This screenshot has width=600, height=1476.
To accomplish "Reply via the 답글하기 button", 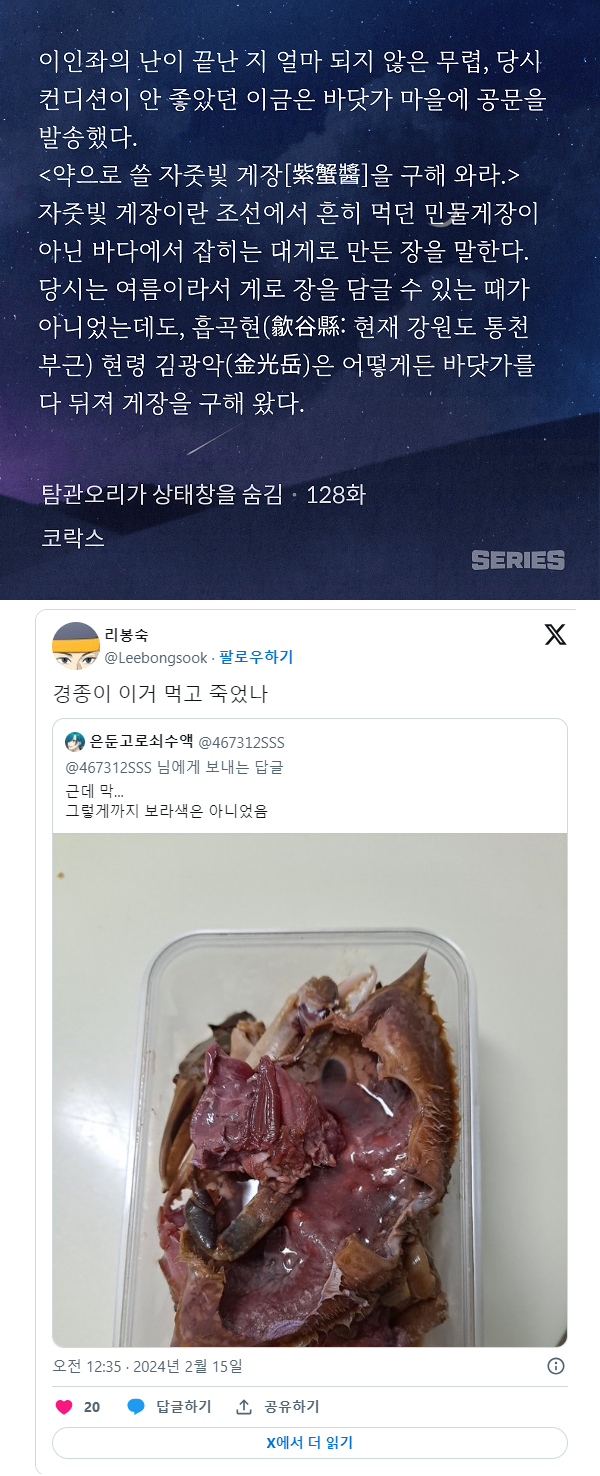I will pyautogui.click(x=170, y=1407).
